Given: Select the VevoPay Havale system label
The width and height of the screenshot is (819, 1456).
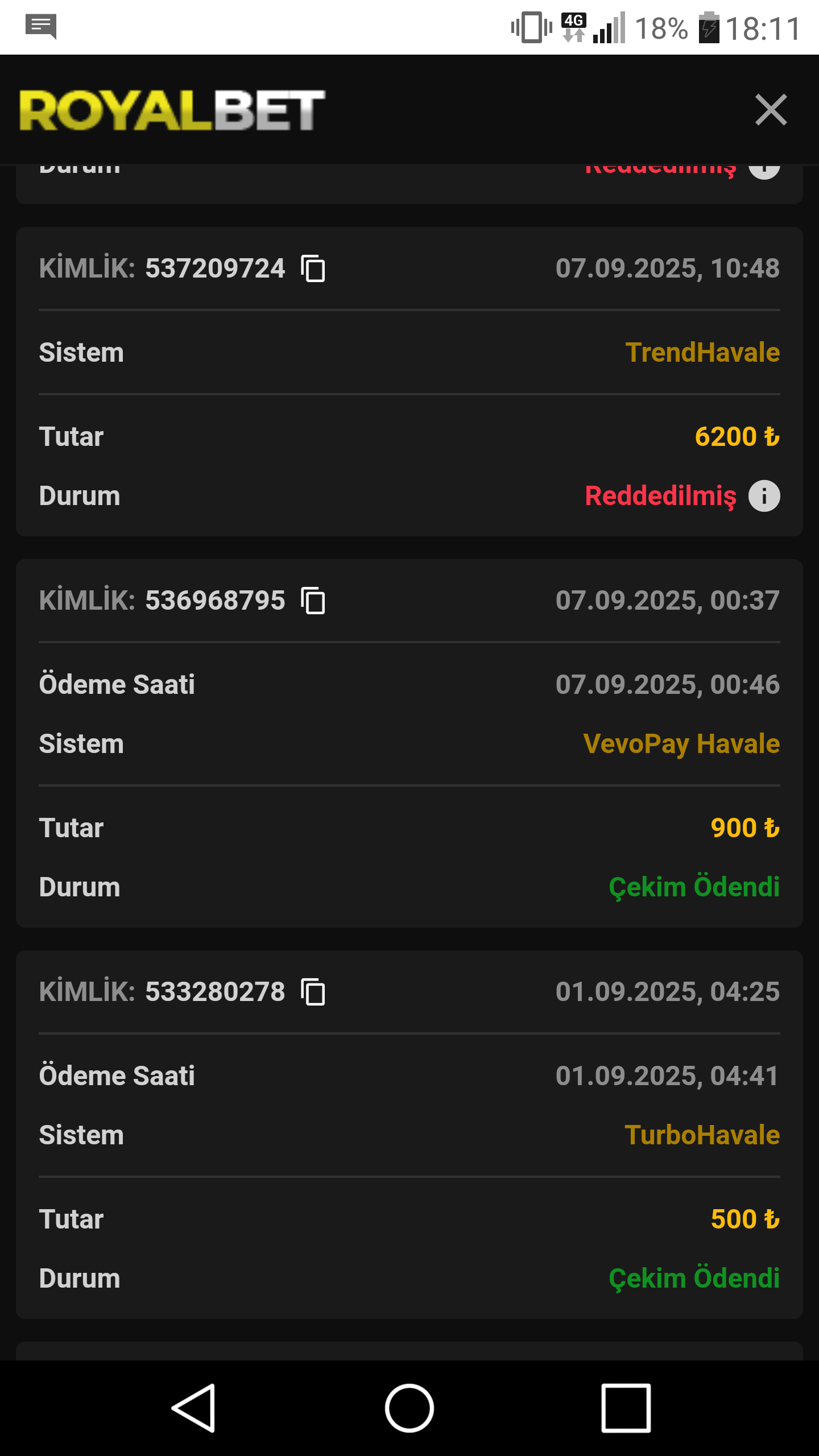Looking at the screenshot, I should point(681,743).
